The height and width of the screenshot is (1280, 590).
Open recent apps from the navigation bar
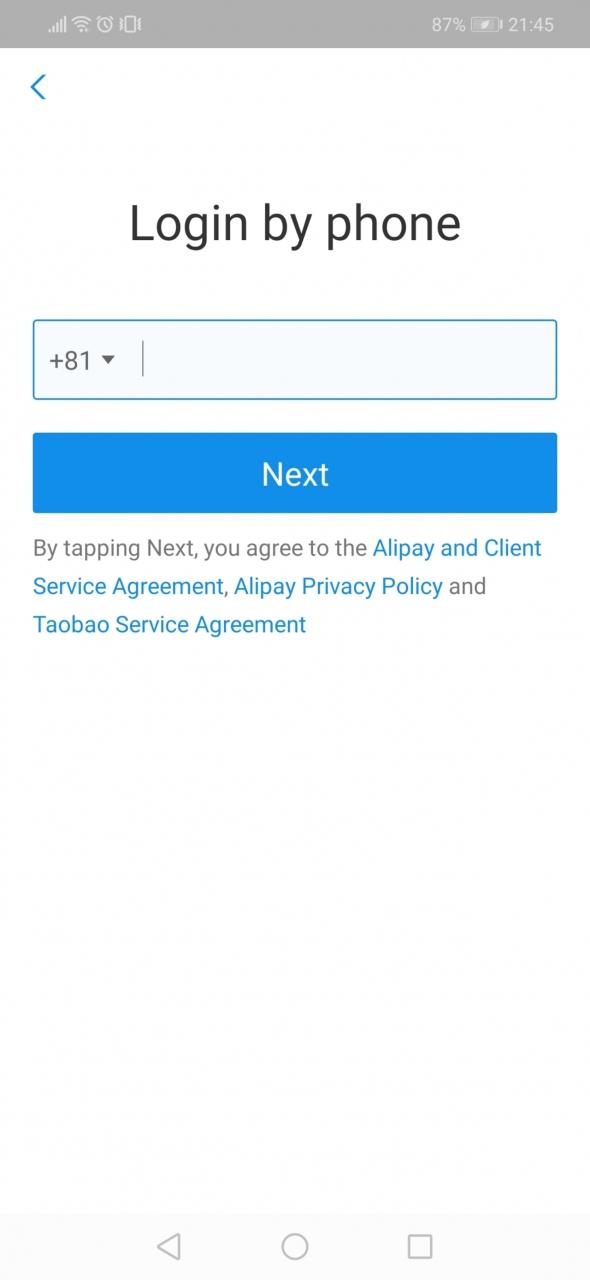420,1246
